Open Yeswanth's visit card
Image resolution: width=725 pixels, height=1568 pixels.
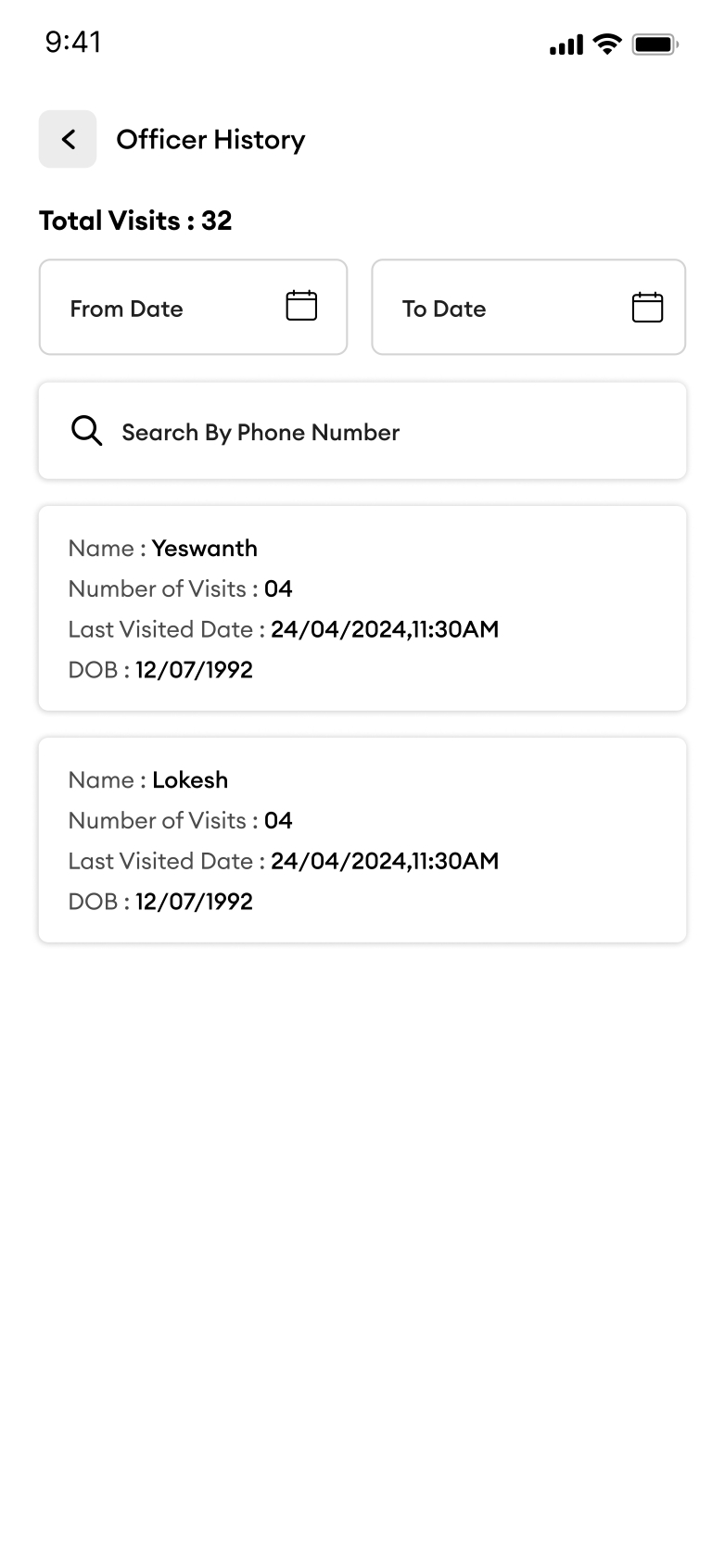(362, 608)
